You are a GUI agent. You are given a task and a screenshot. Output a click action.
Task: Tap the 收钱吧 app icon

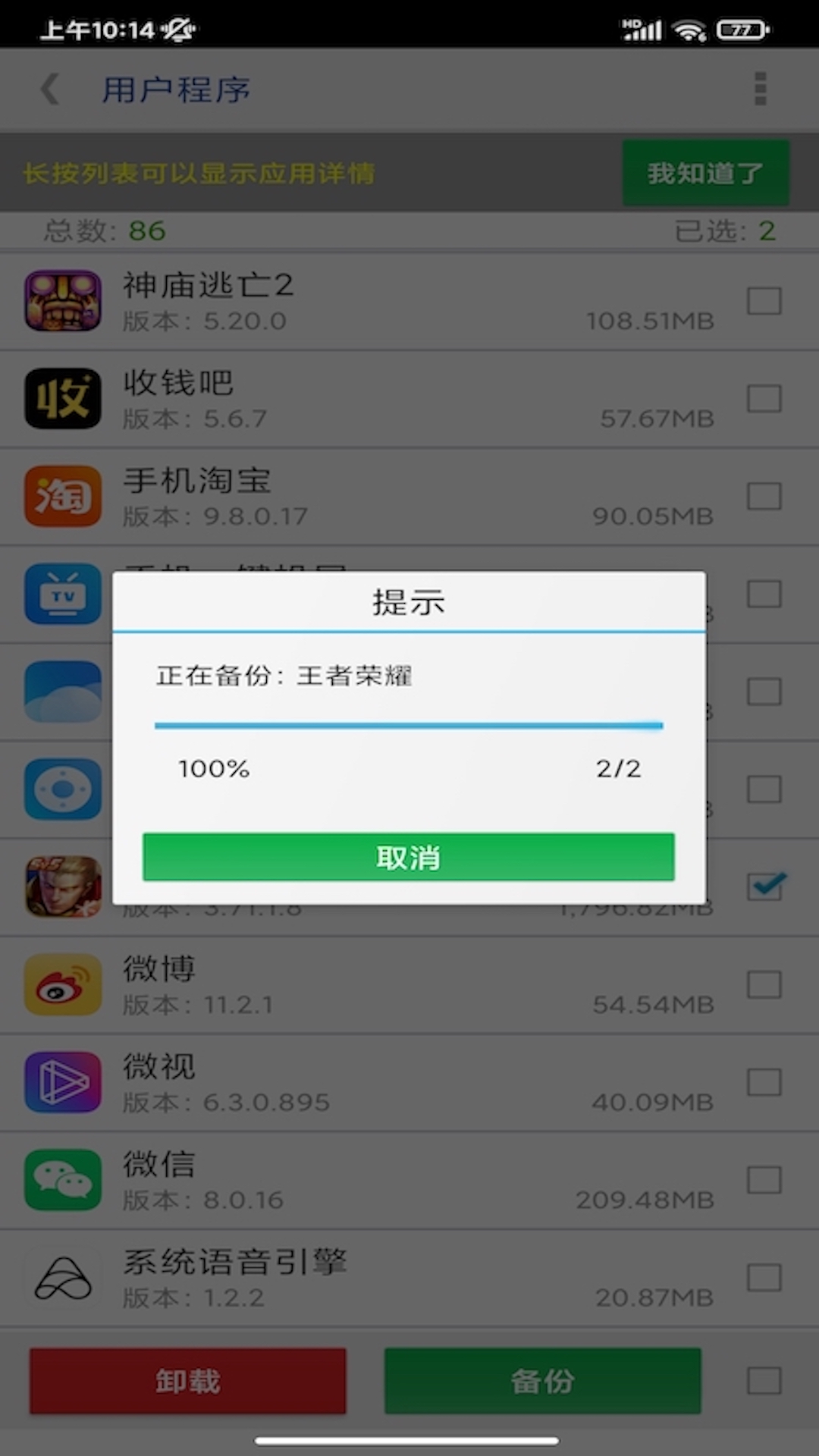click(x=64, y=399)
